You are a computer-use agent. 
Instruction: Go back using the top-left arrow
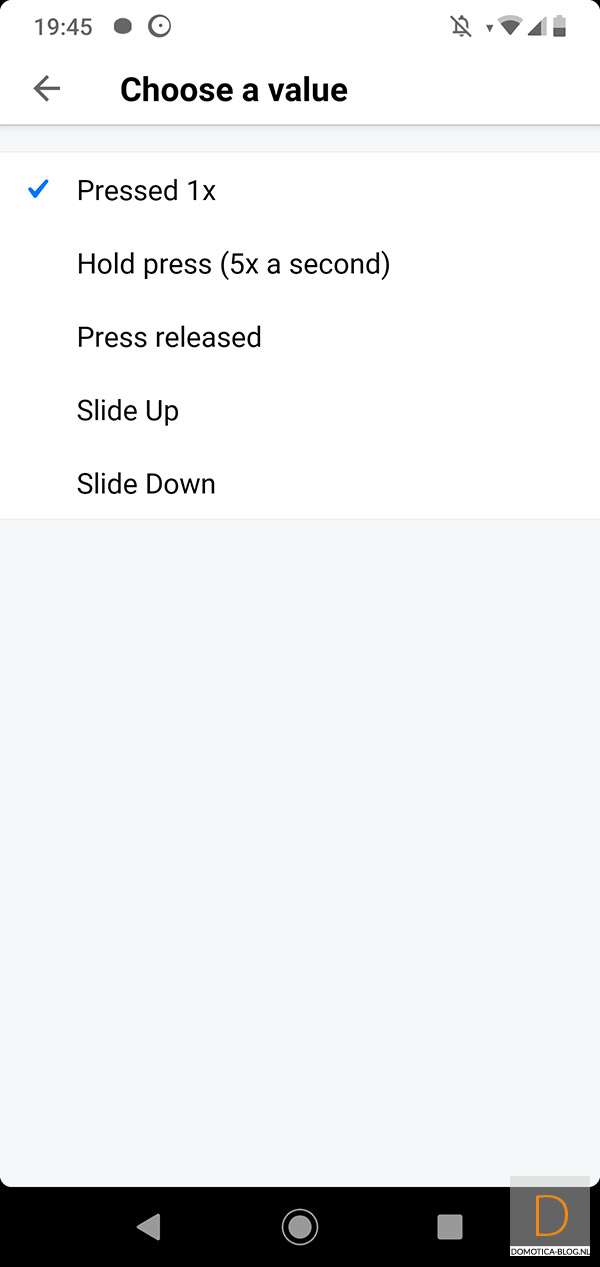click(x=47, y=89)
